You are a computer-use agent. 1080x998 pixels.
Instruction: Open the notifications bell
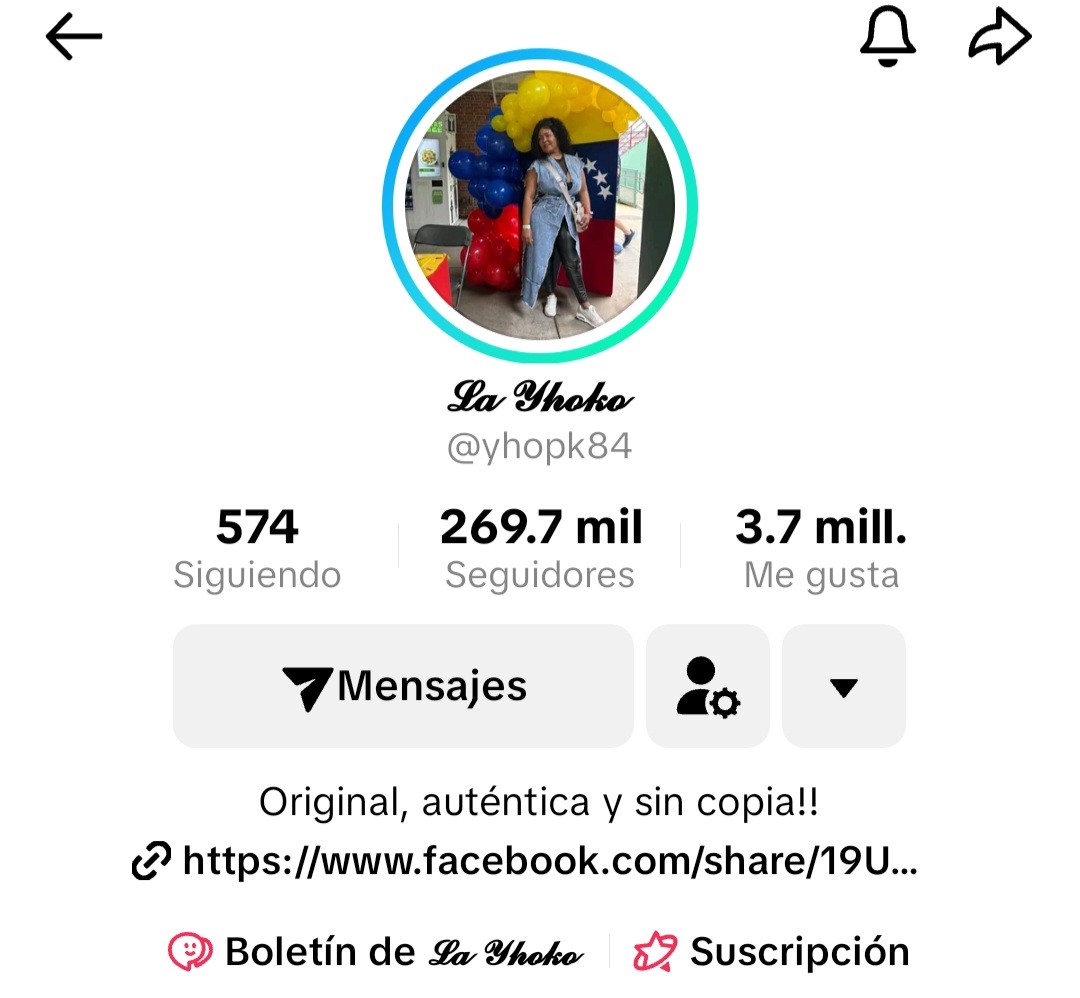[888, 39]
